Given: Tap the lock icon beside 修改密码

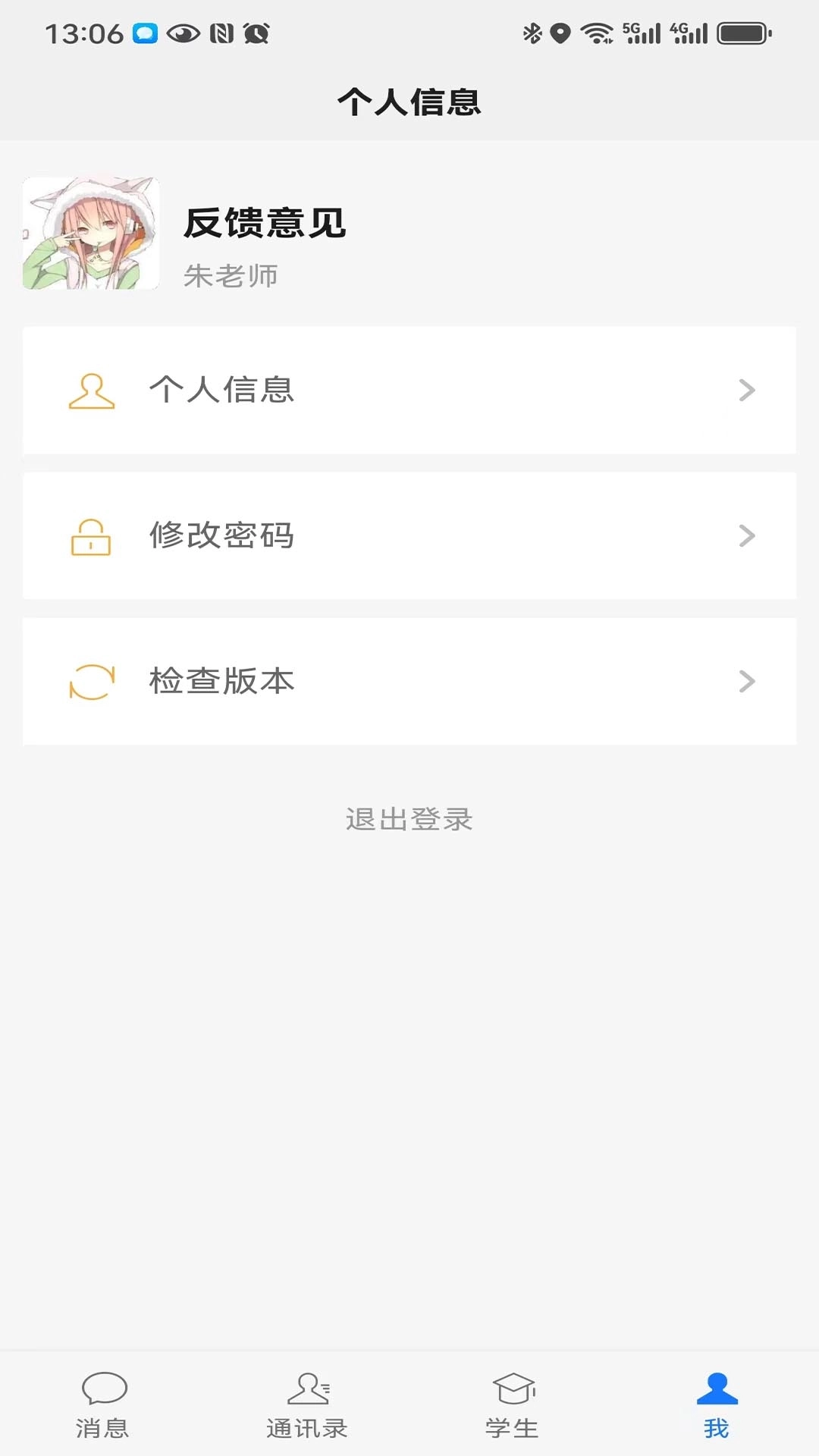Looking at the screenshot, I should point(91,536).
